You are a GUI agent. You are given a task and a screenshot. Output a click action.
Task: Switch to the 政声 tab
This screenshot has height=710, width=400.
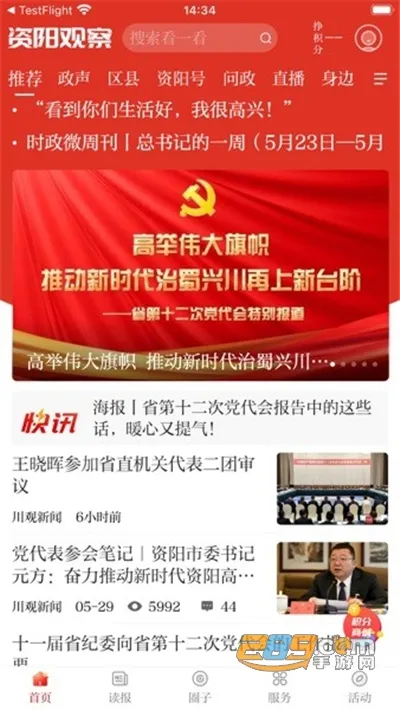tap(74, 79)
